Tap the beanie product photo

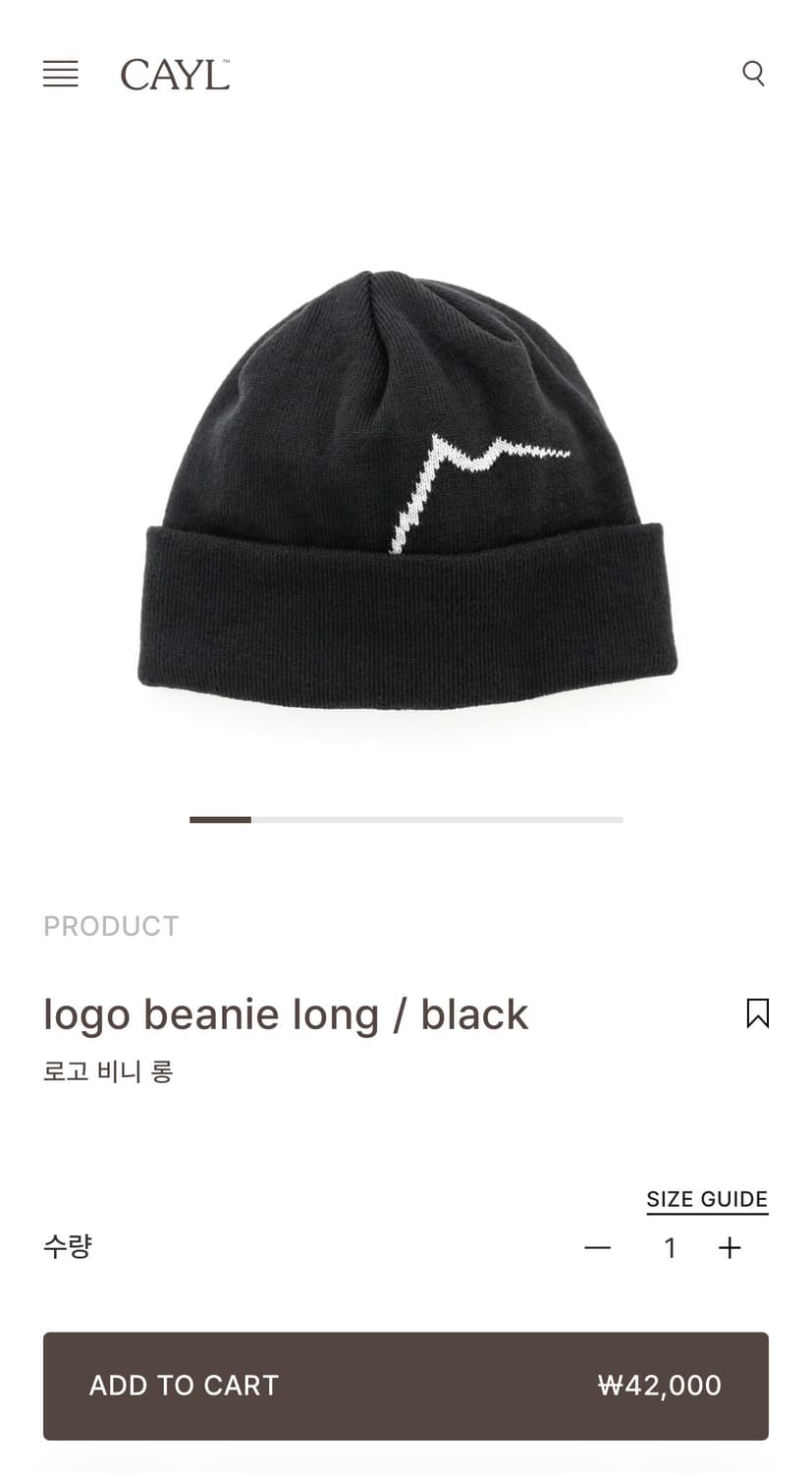coord(406,481)
